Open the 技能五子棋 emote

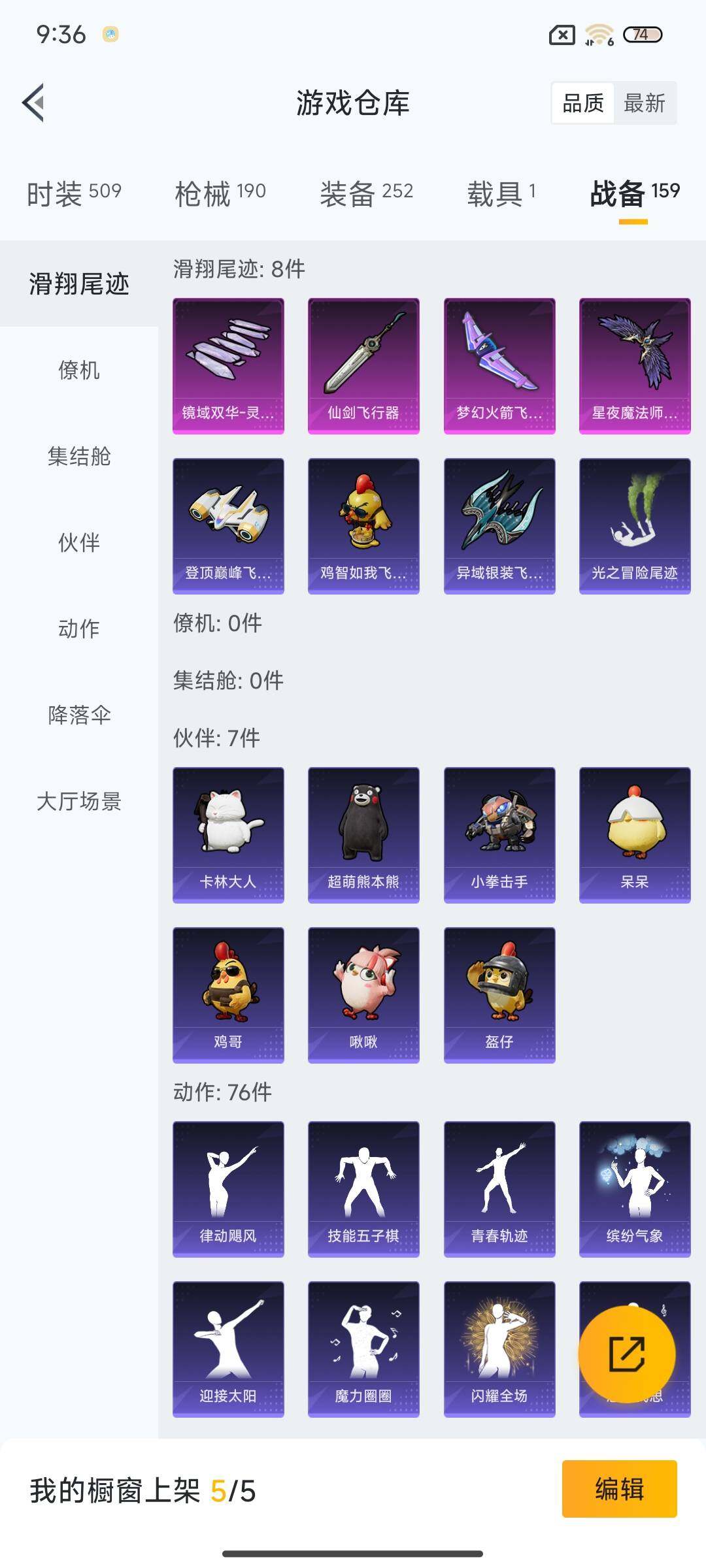363,1189
